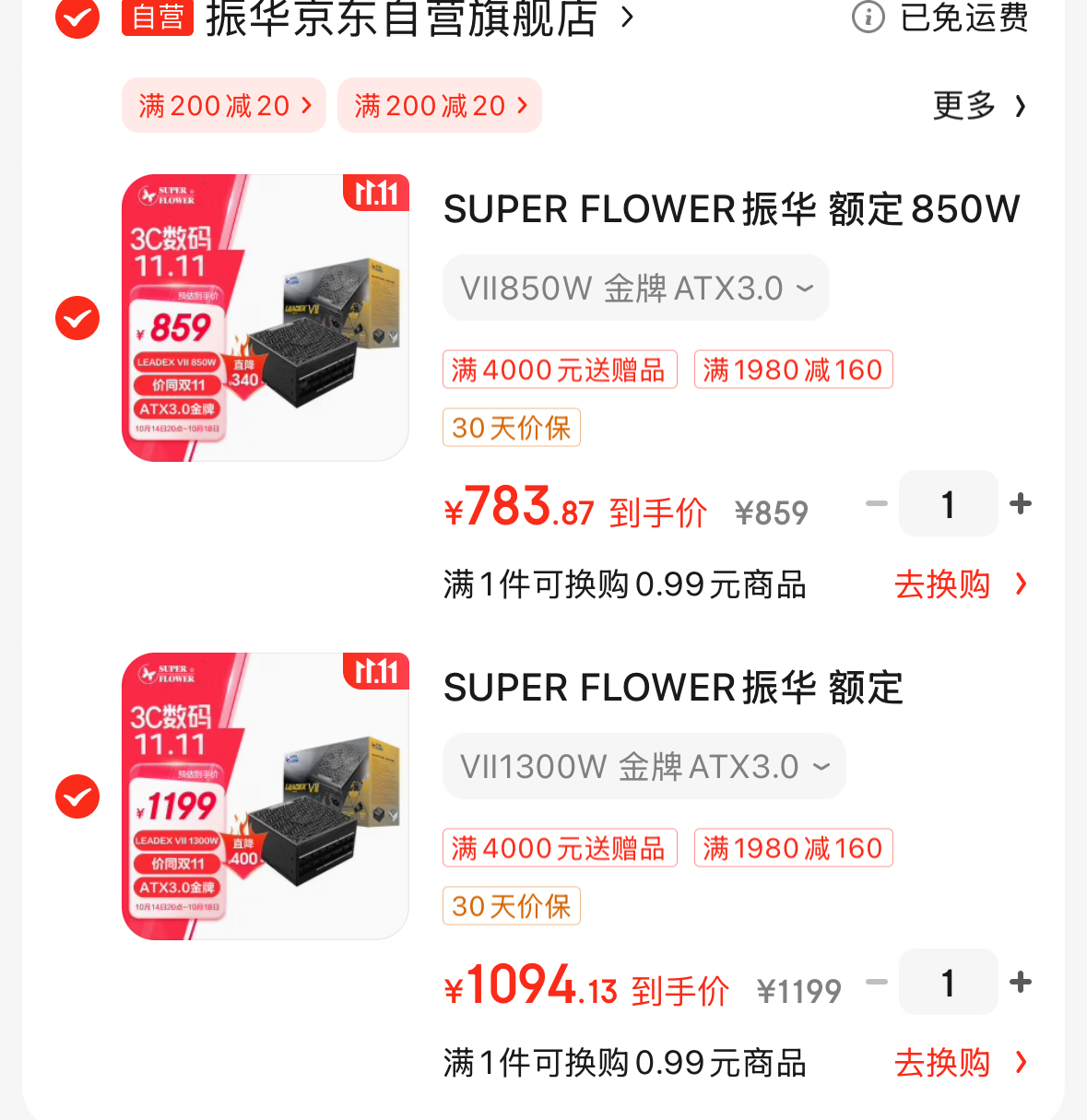Deselect the checkmark for the 850W power supply
This screenshot has height=1120, width=1087.
[77, 318]
